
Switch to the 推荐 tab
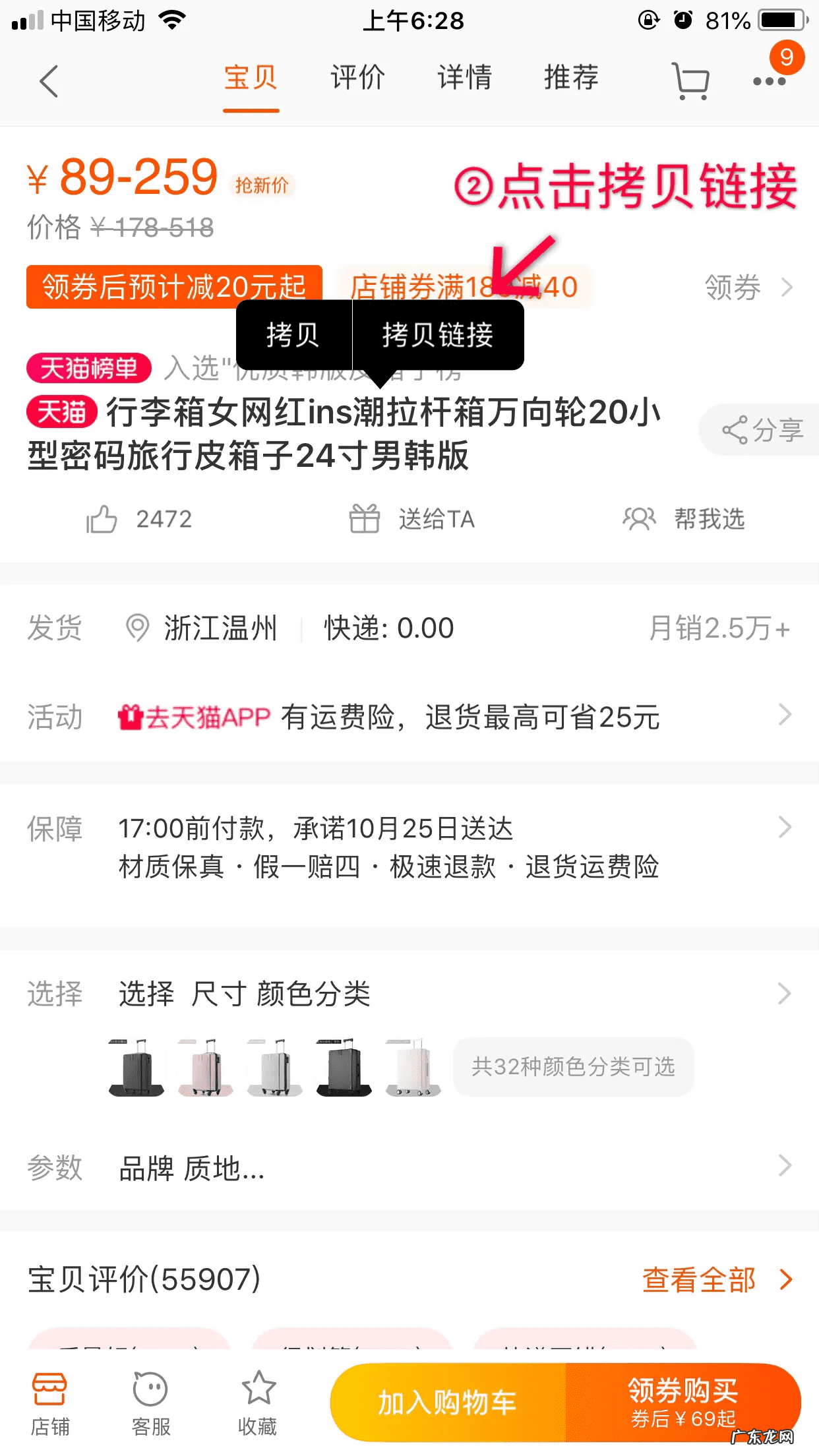click(x=571, y=78)
